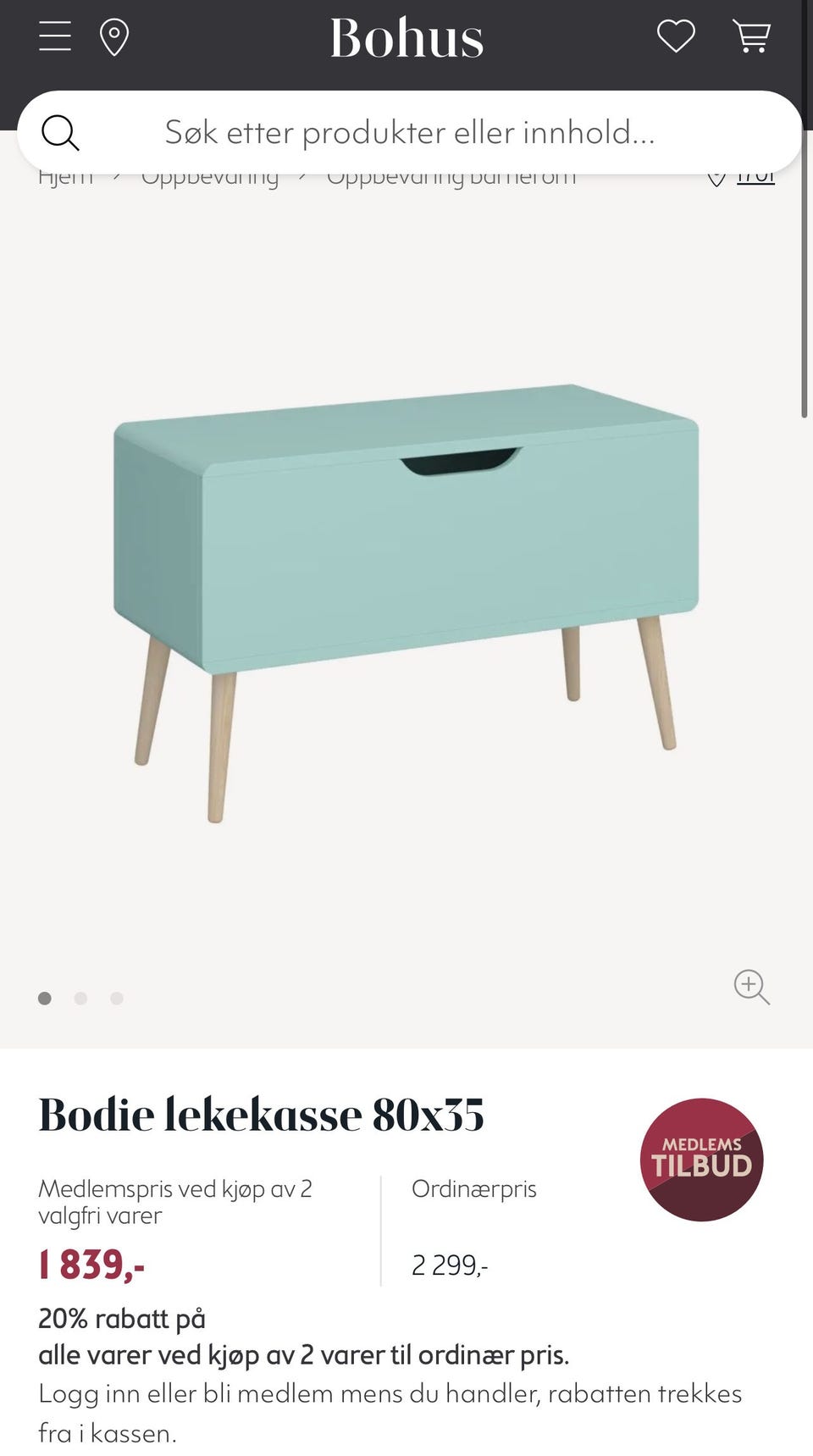Tap the product search field

[x=409, y=132]
